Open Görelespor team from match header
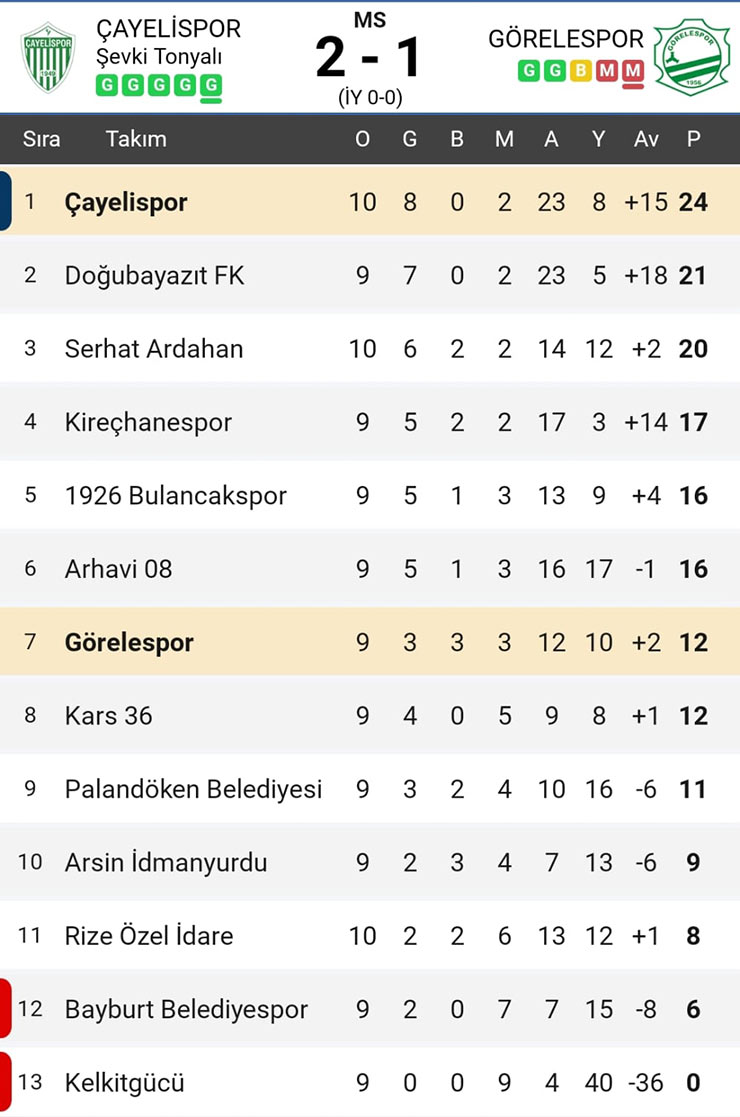Viewport: 740px width, 1117px height. coord(565,39)
